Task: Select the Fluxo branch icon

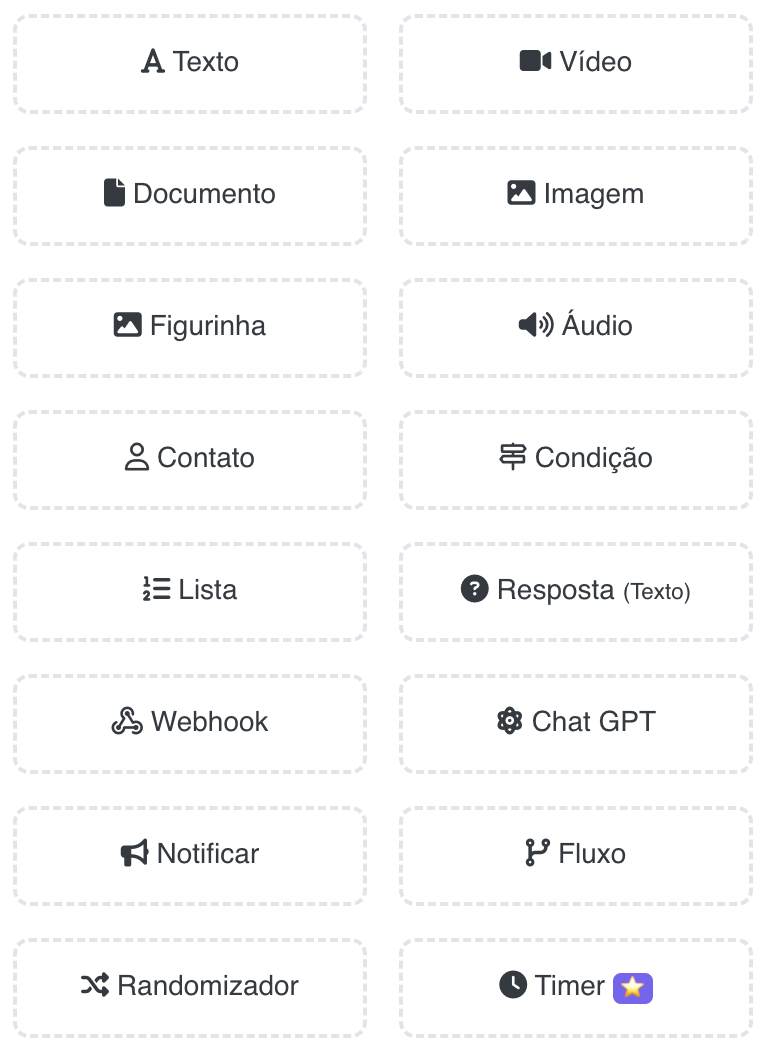Action: (x=537, y=854)
